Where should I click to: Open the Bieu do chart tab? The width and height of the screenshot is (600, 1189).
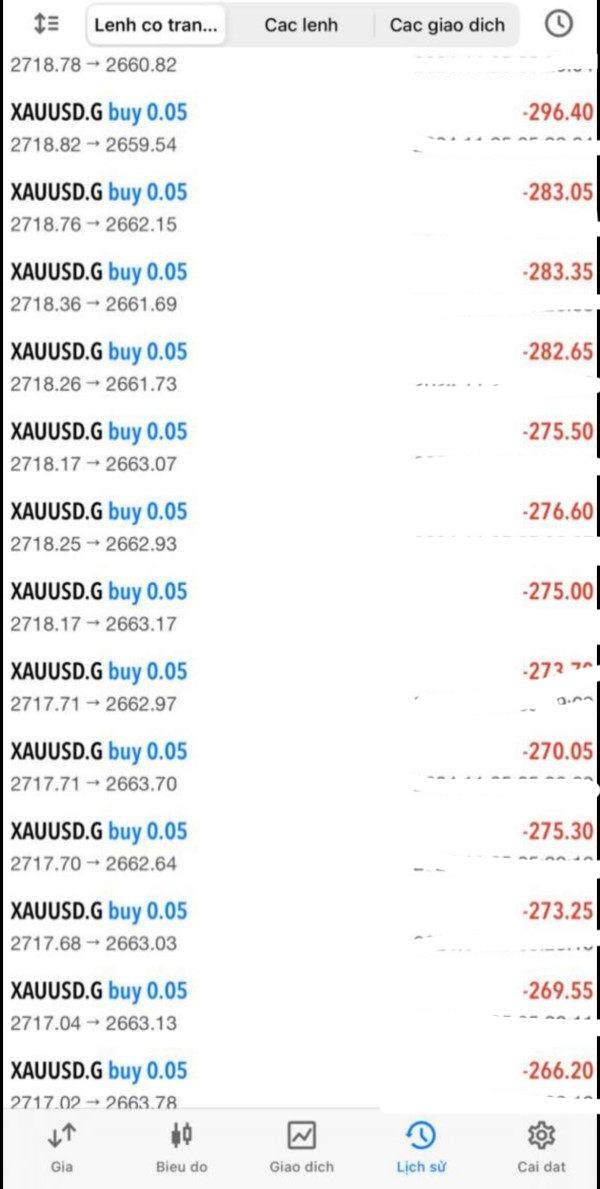[x=181, y=1146]
